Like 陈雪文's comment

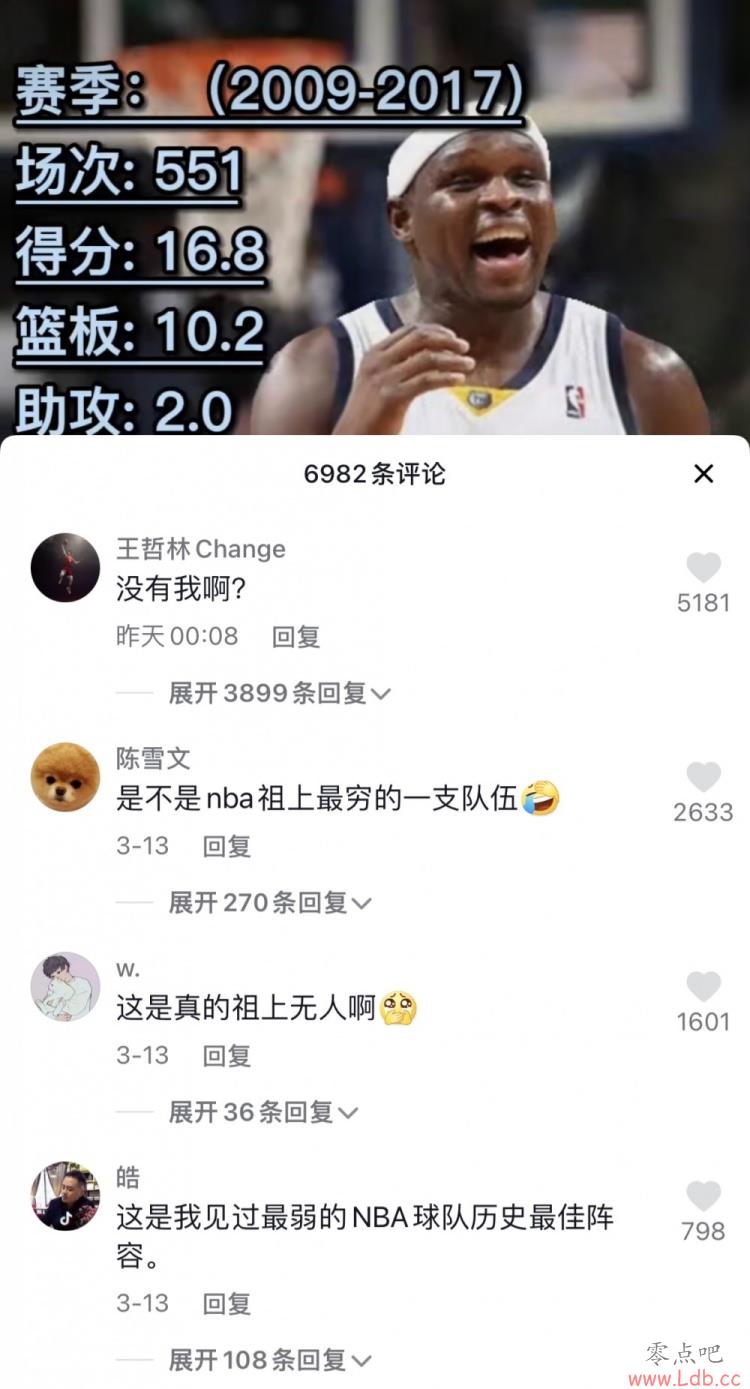tap(704, 777)
